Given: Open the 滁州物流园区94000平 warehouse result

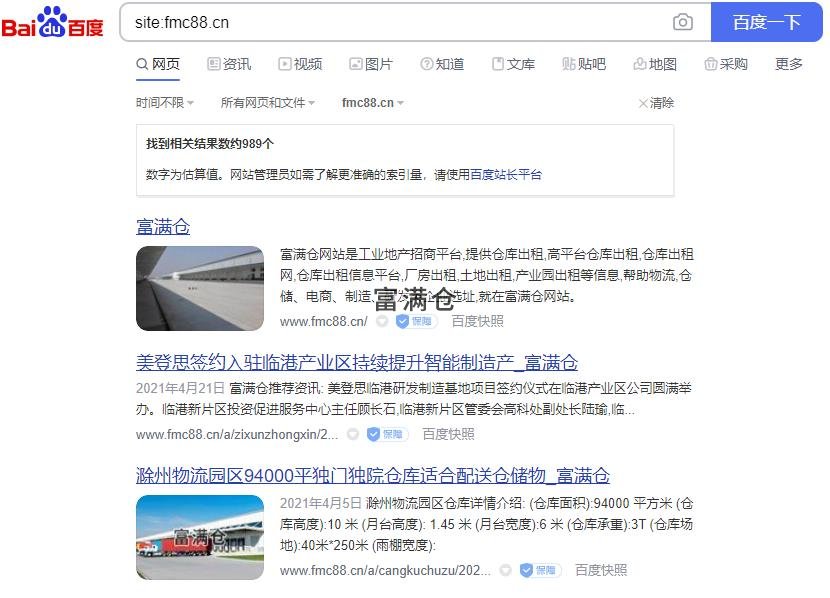Looking at the screenshot, I should click(x=372, y=475).
